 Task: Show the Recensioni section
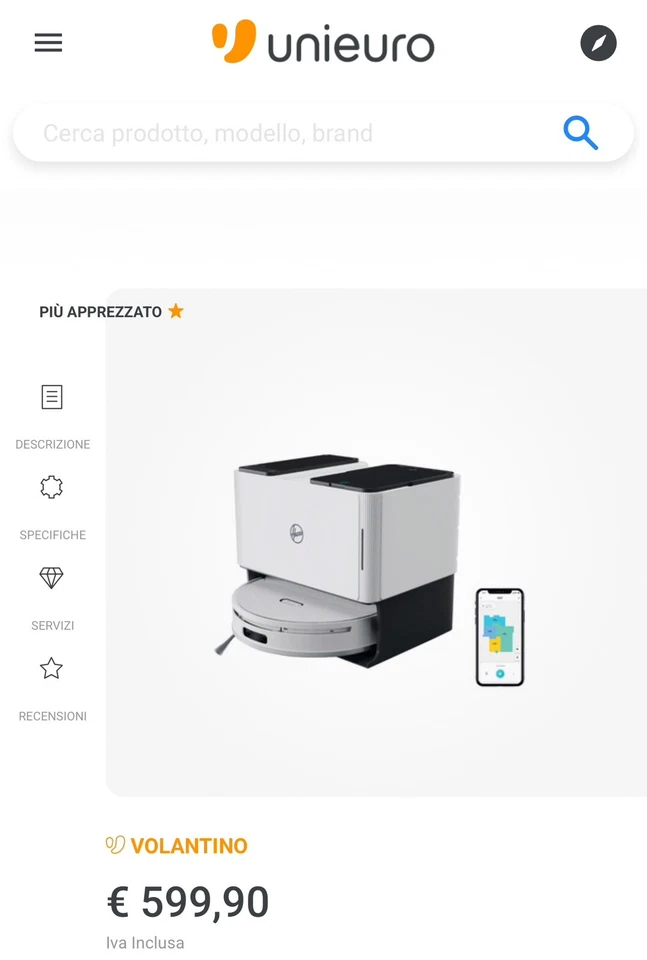click(52, 686)
